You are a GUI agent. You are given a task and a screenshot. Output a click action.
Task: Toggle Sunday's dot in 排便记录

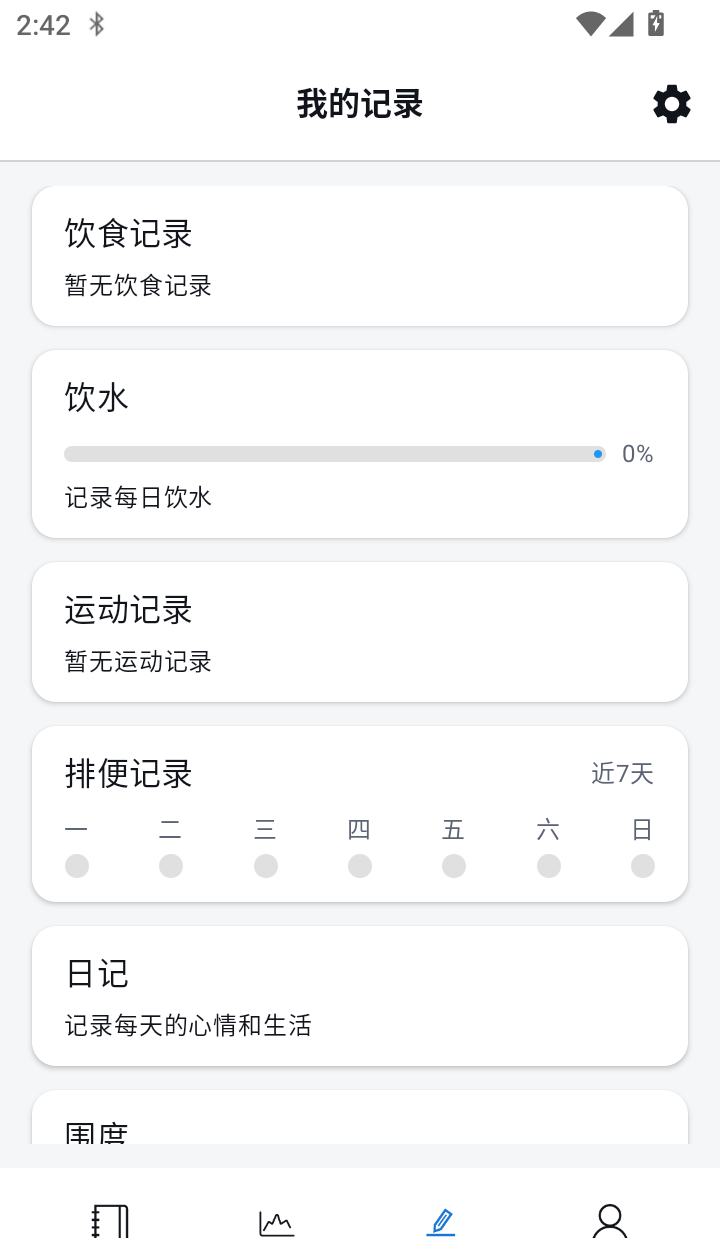pos(643,865)
